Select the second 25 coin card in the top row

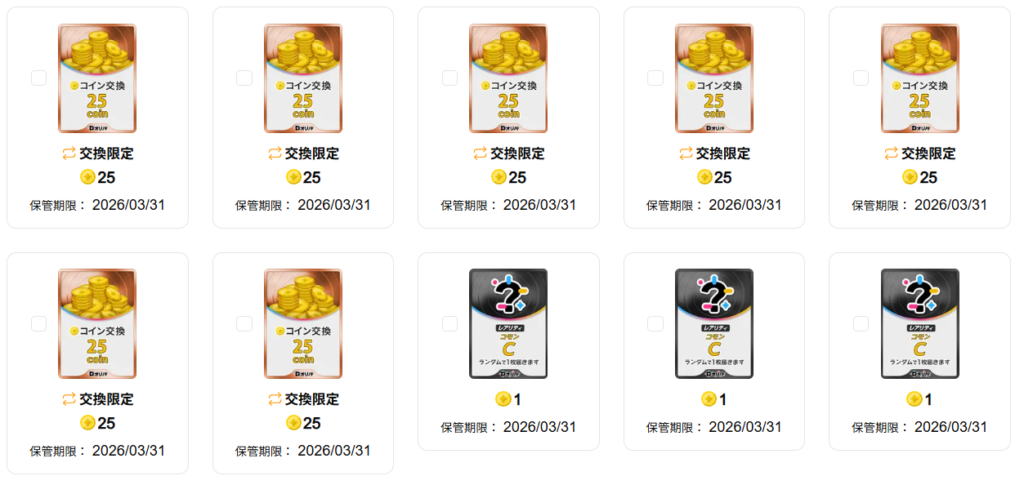click(244, 78)
